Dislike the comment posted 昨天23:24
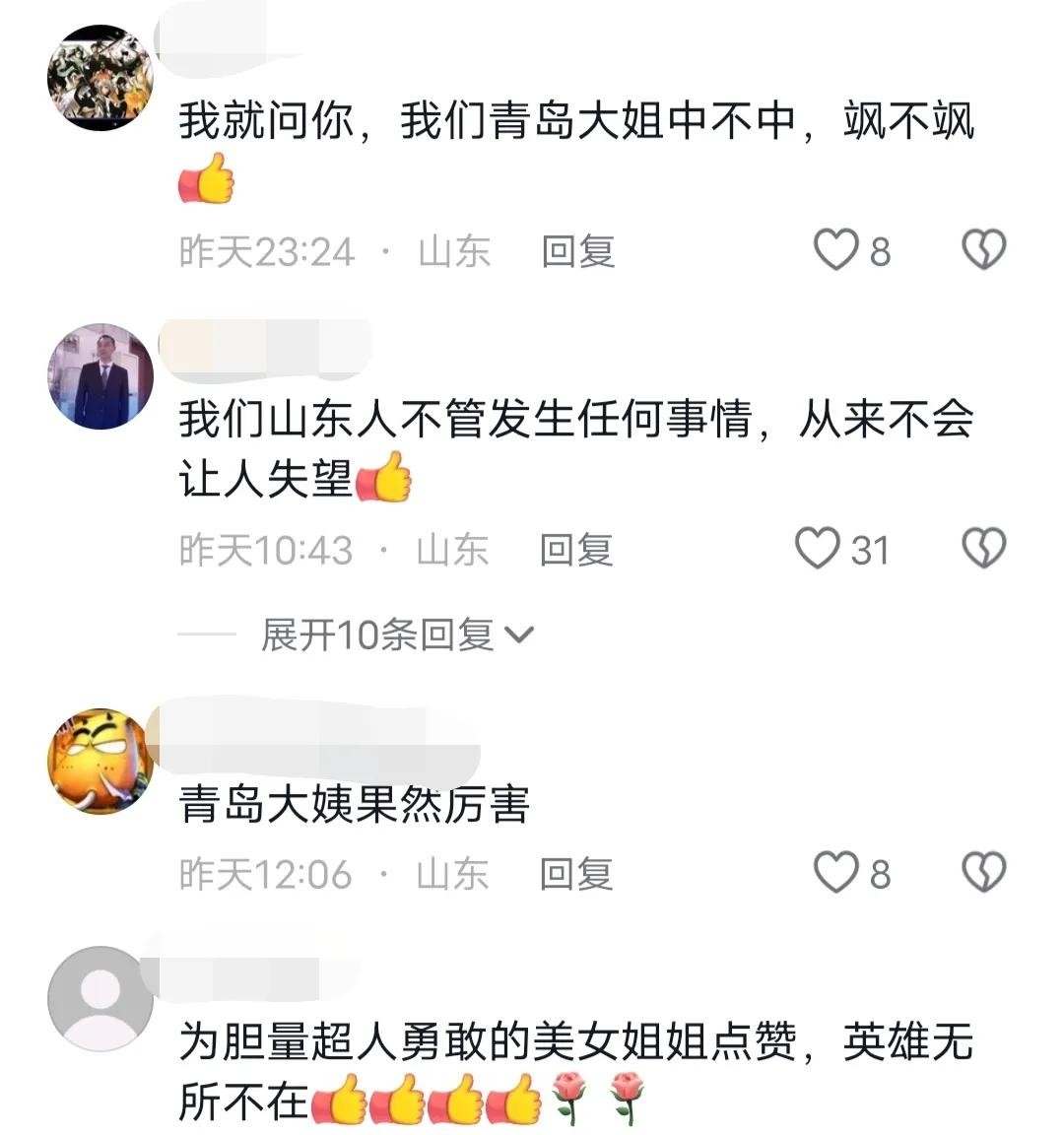 983,250
